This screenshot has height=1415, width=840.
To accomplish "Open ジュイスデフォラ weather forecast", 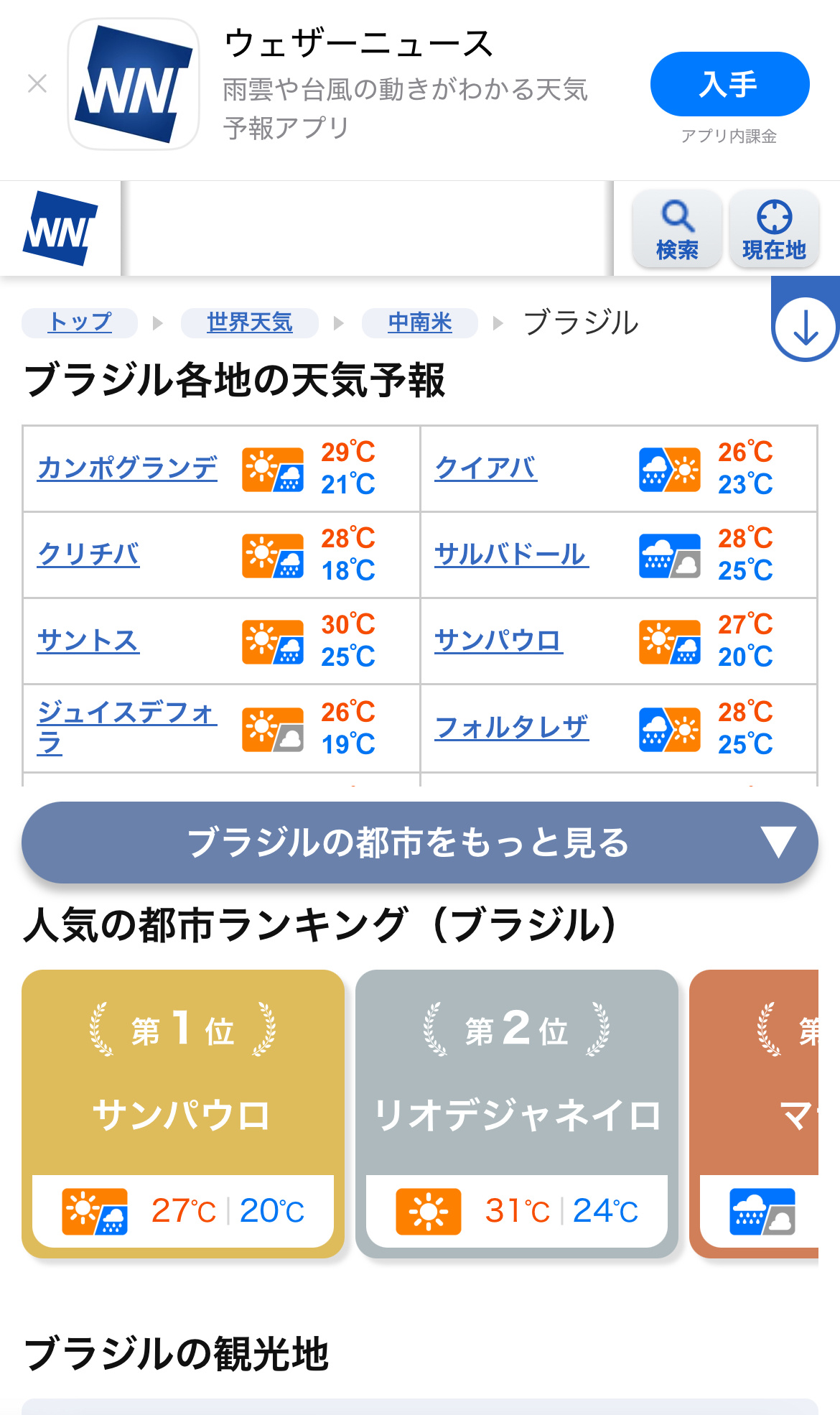I will 127,727.
